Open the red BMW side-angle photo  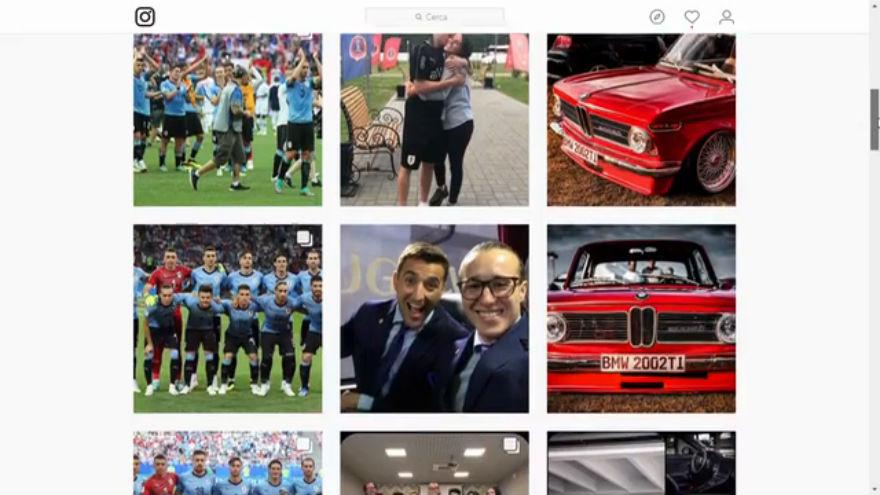point(641,120)
